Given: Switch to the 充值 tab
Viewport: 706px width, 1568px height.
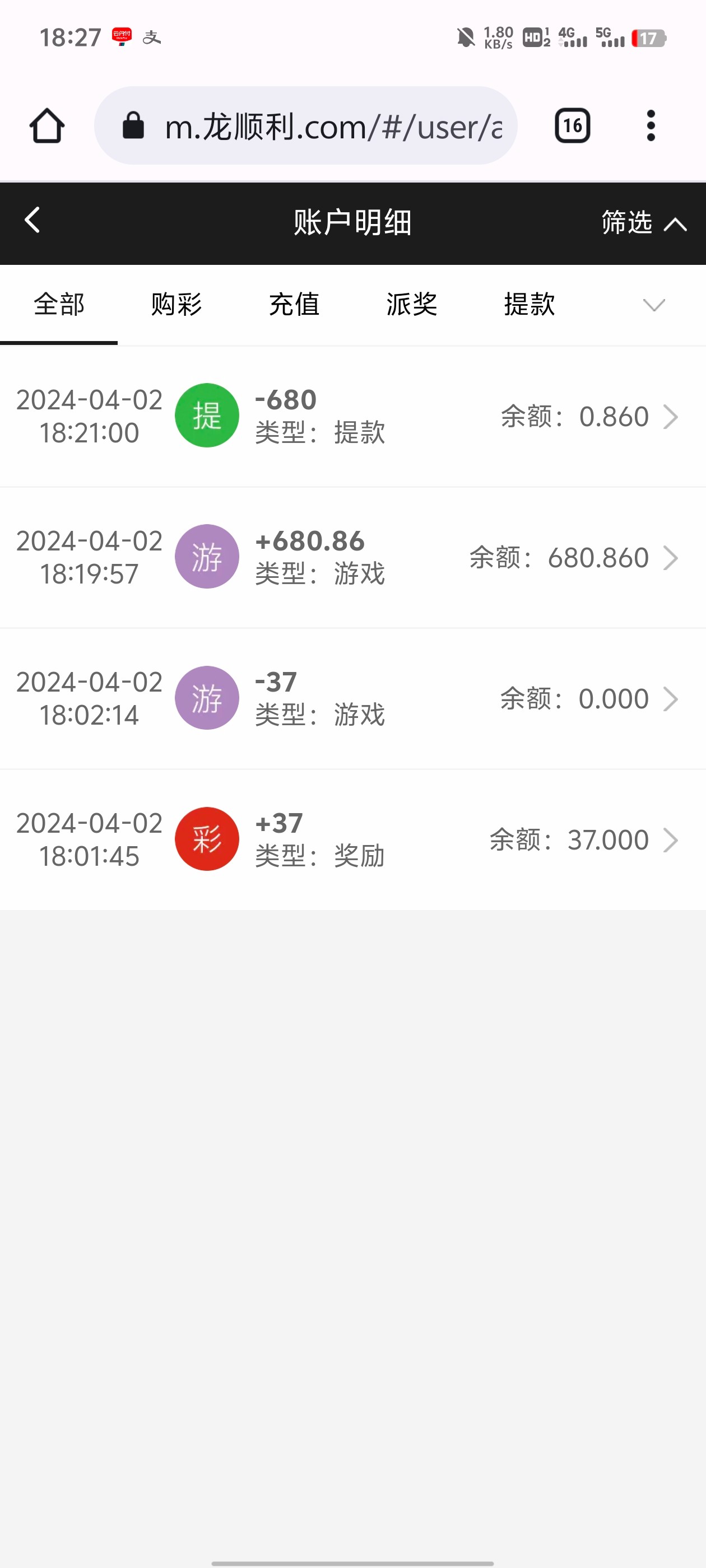Looking at the screenshot, I should point(294,304).
